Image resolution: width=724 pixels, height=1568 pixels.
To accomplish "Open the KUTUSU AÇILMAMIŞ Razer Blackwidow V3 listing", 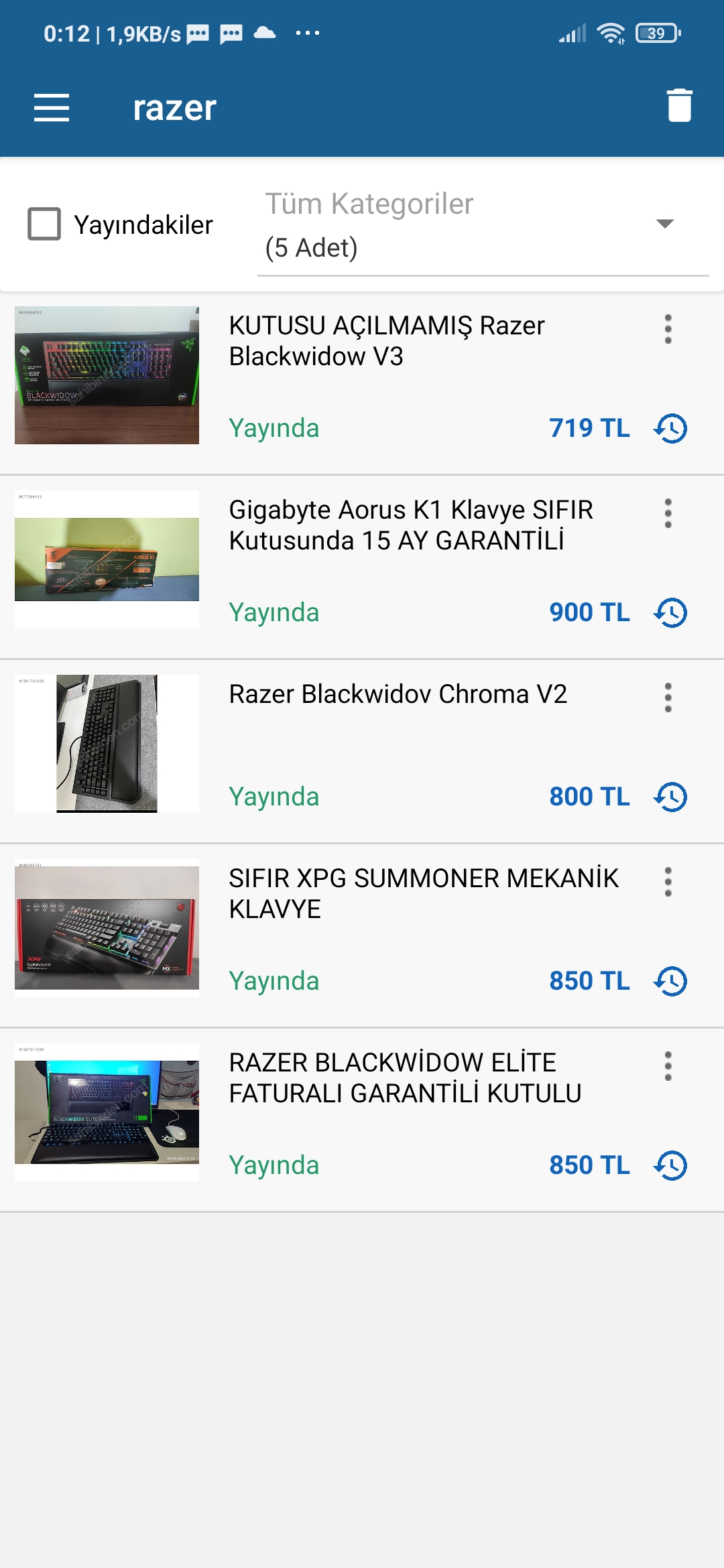I will pos(387,341).
